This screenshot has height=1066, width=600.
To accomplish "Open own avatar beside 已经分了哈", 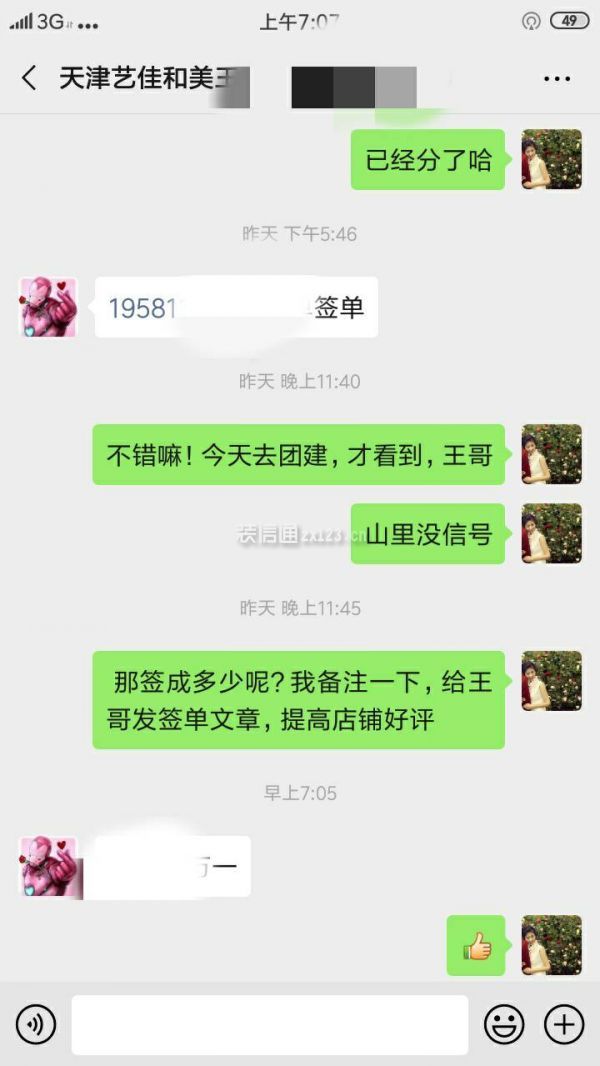I will tap(552, 159).
